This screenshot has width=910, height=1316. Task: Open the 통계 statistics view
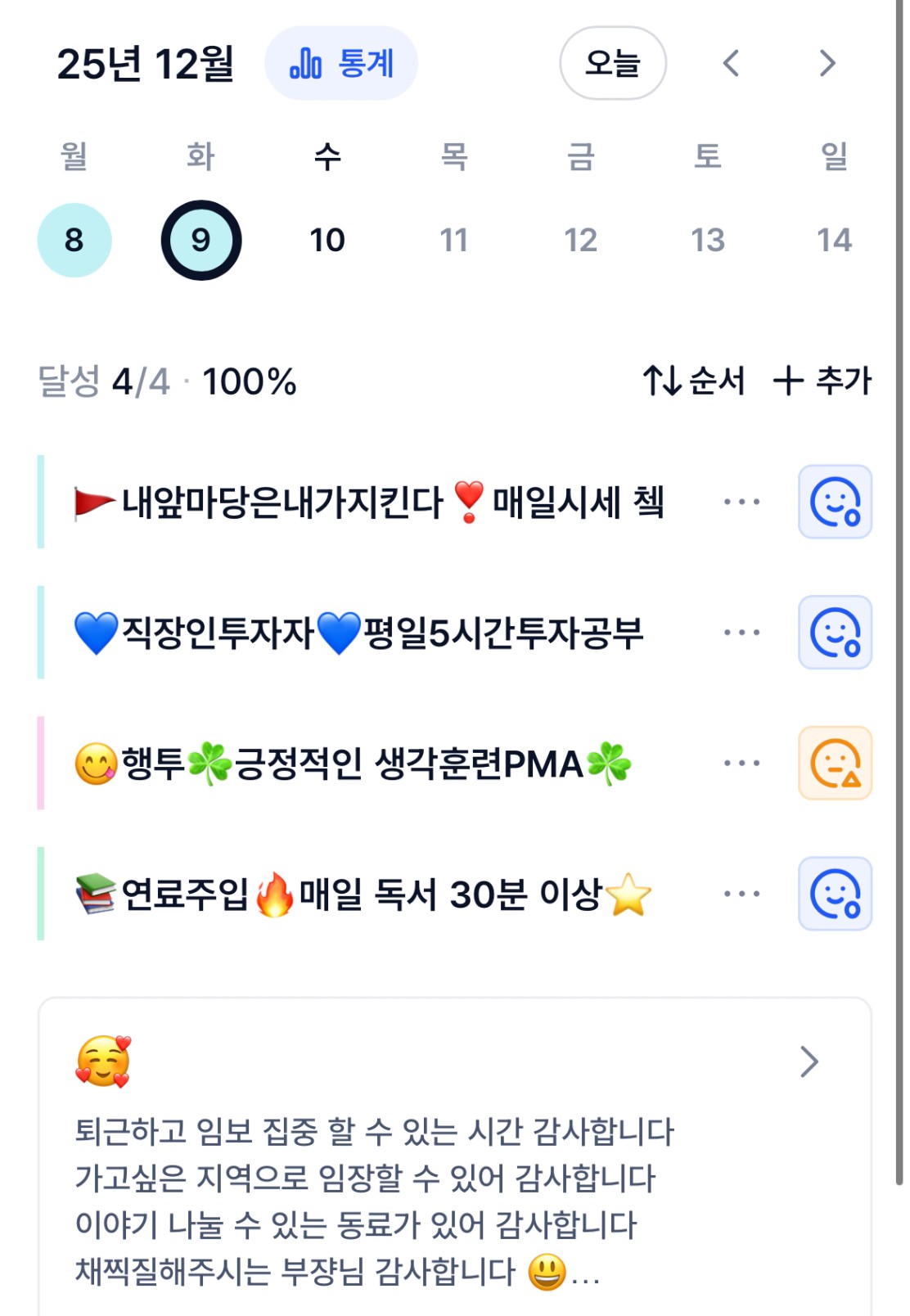[x=341, y=63]
